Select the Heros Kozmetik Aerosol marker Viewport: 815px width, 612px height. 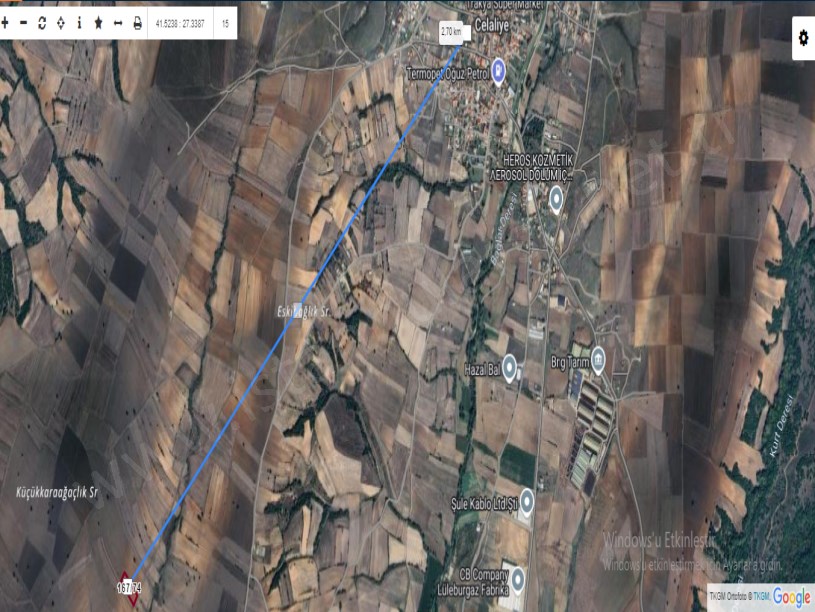(556, 197)
